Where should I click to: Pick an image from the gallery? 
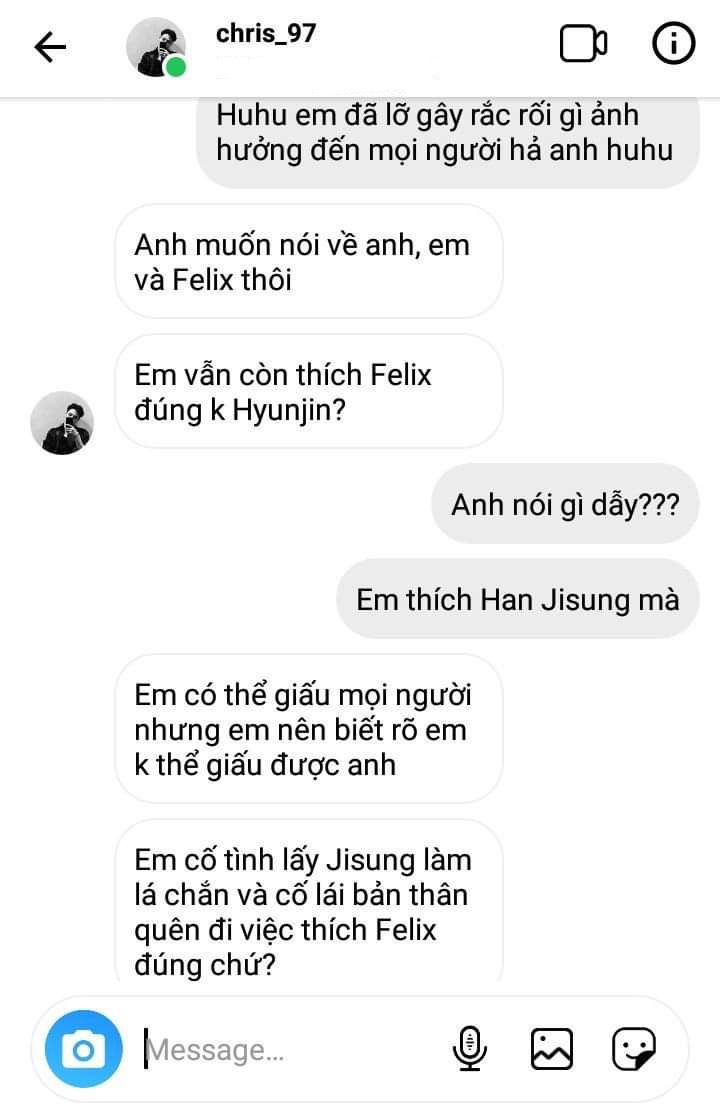click(x=551, y=1049)
